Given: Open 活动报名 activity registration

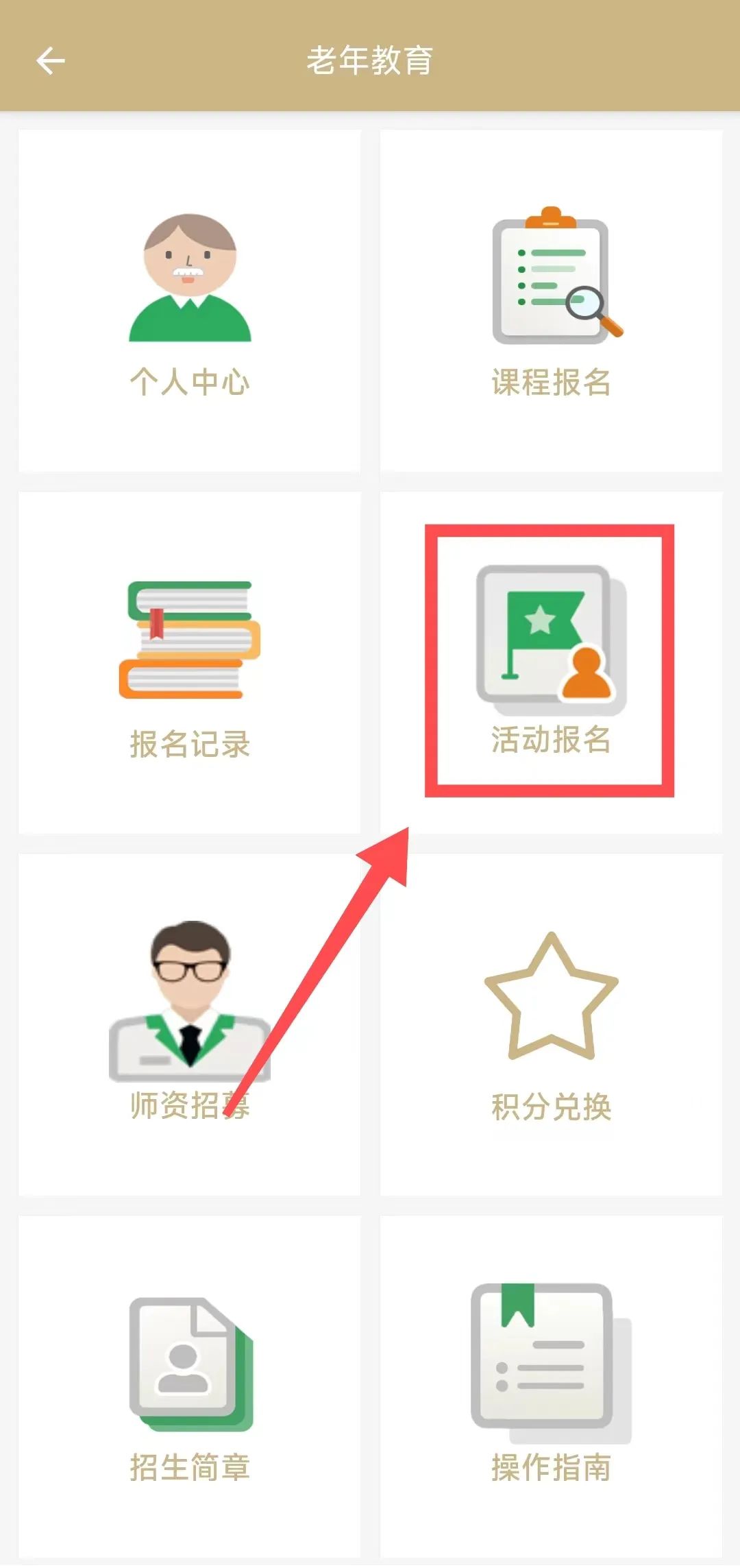Looking at the screenshot, I should 551,660.
